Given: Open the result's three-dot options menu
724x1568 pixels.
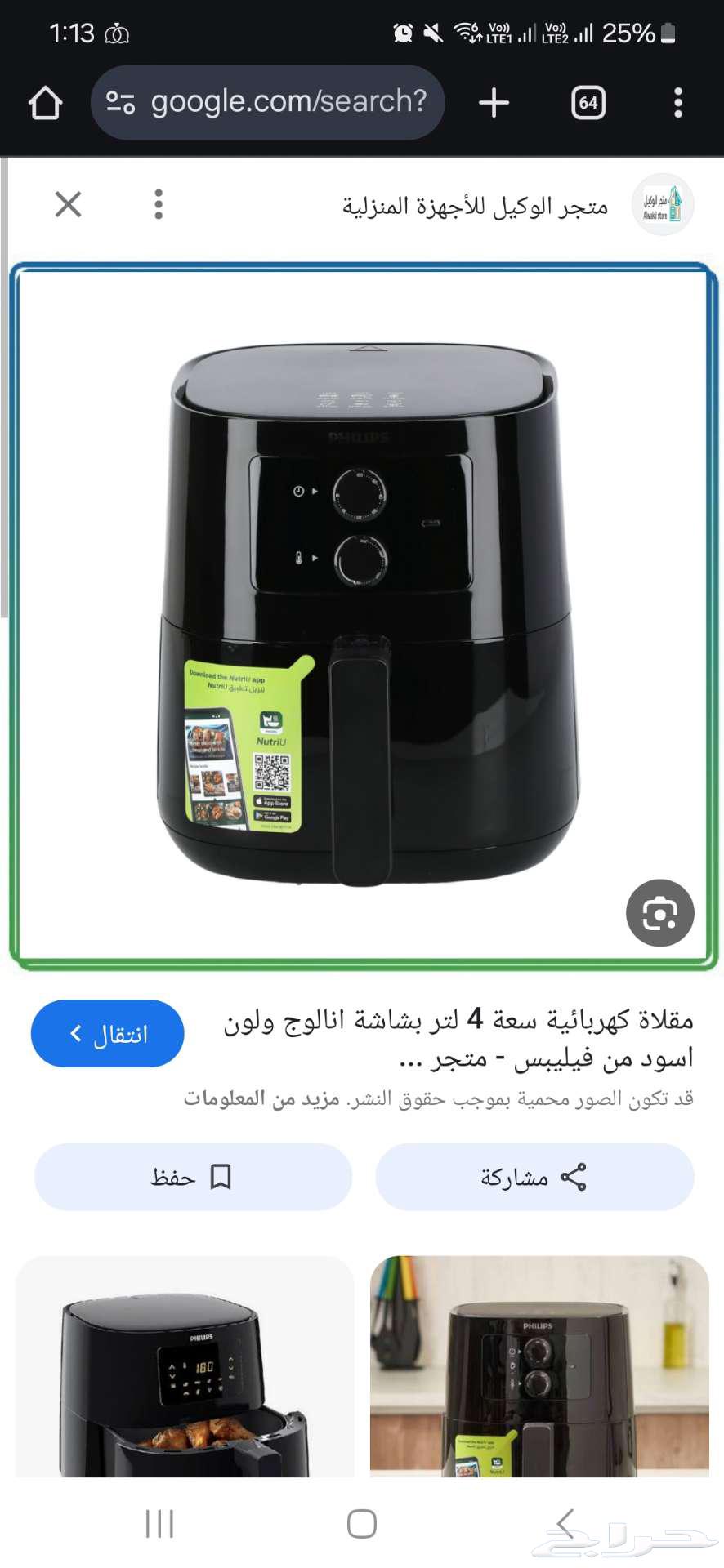Looking at the screenshot, I should 158,204.
